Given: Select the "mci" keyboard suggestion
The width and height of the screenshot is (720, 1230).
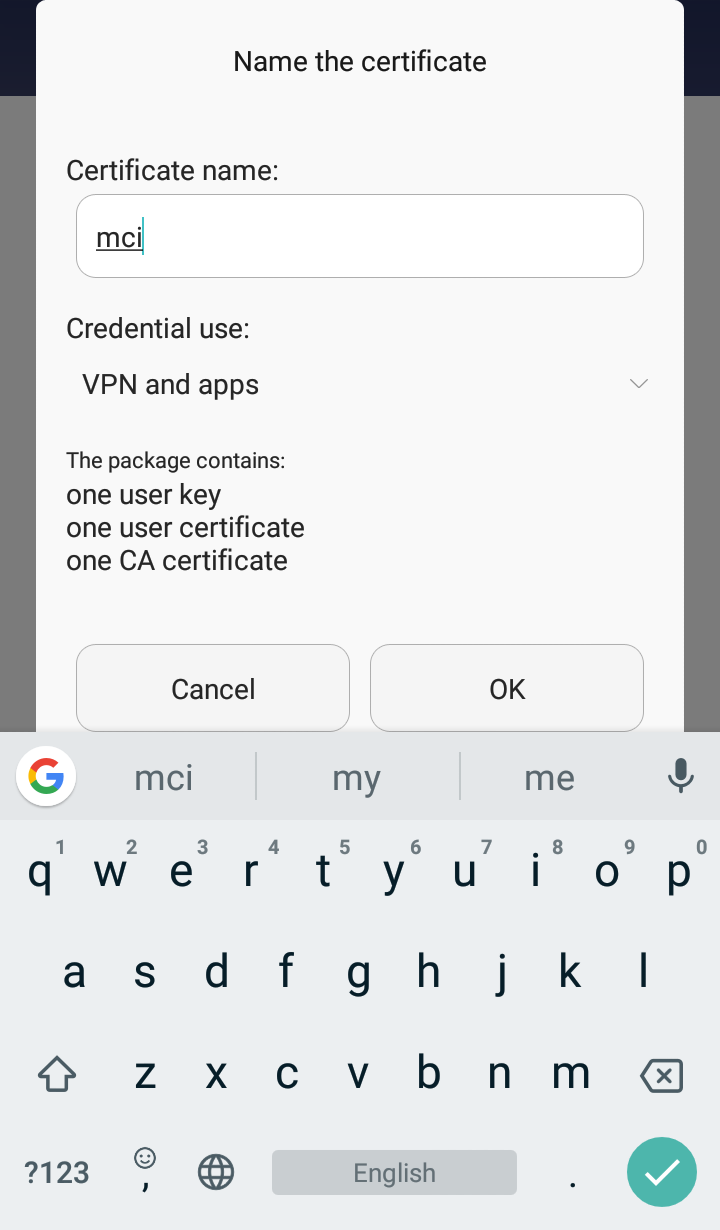Looking at the screenshot, I should click(x=164, y=777).
